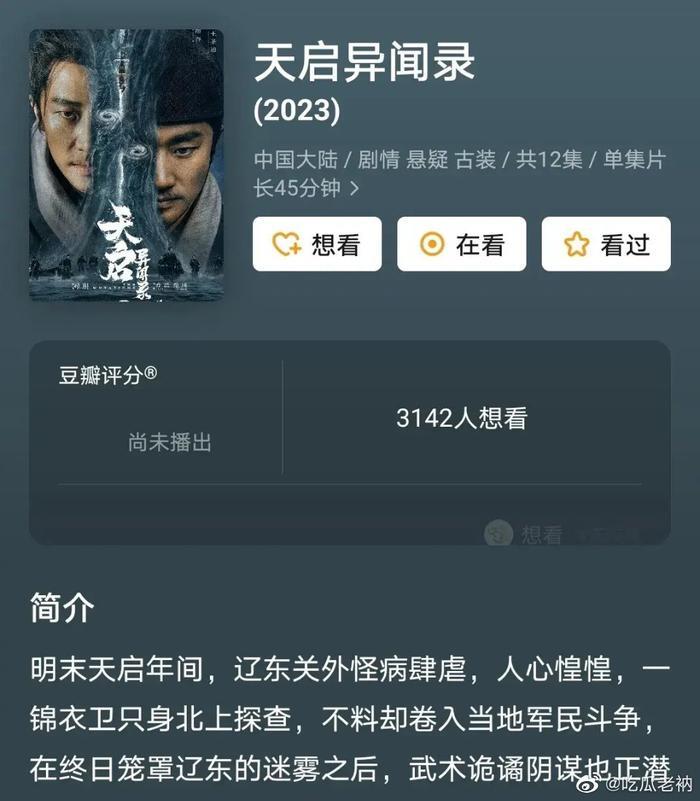
Task: Mark 天启异闻录 as 看过
Action: 605,244
